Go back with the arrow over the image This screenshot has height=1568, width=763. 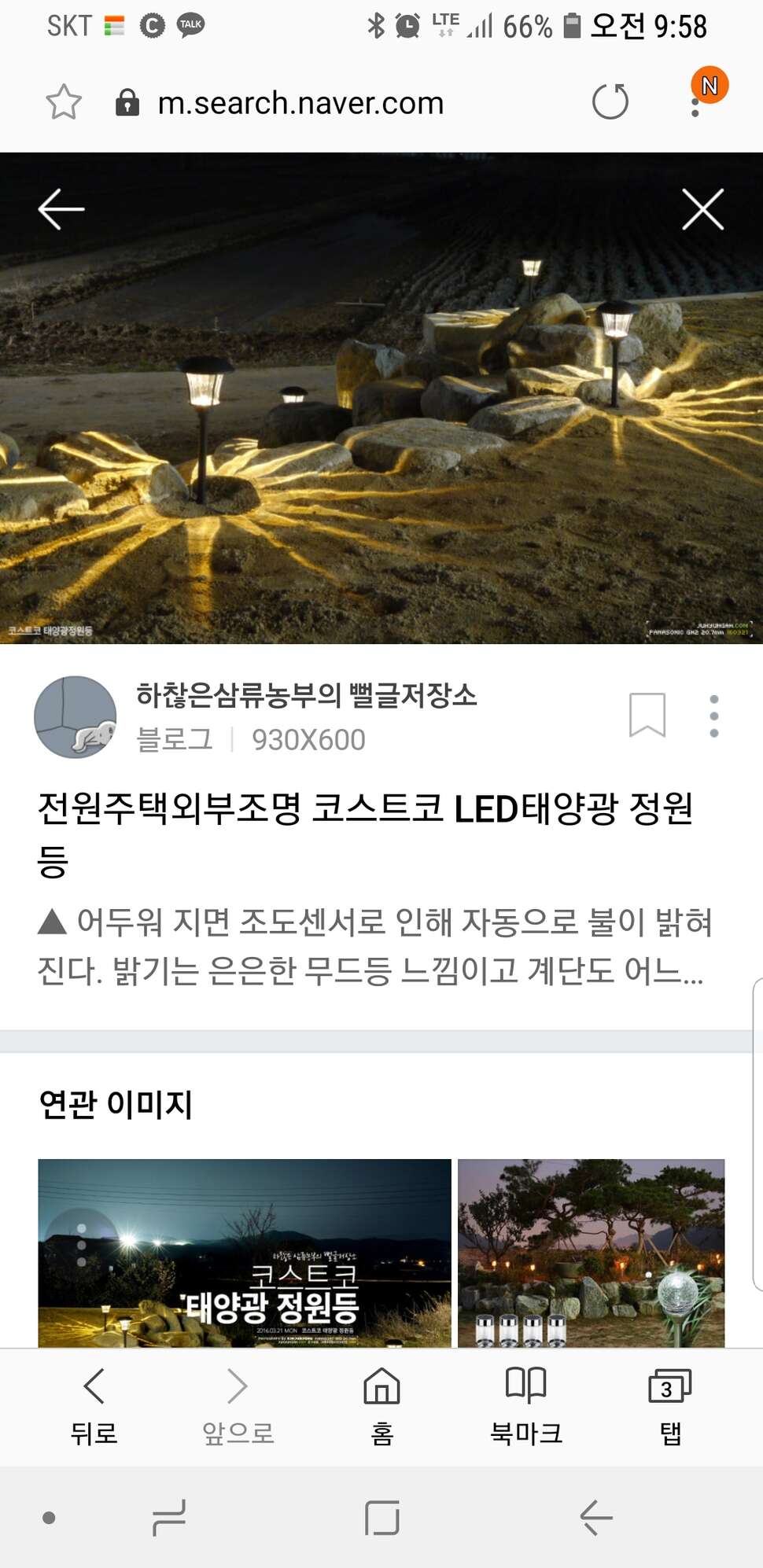tap(61, 209)
